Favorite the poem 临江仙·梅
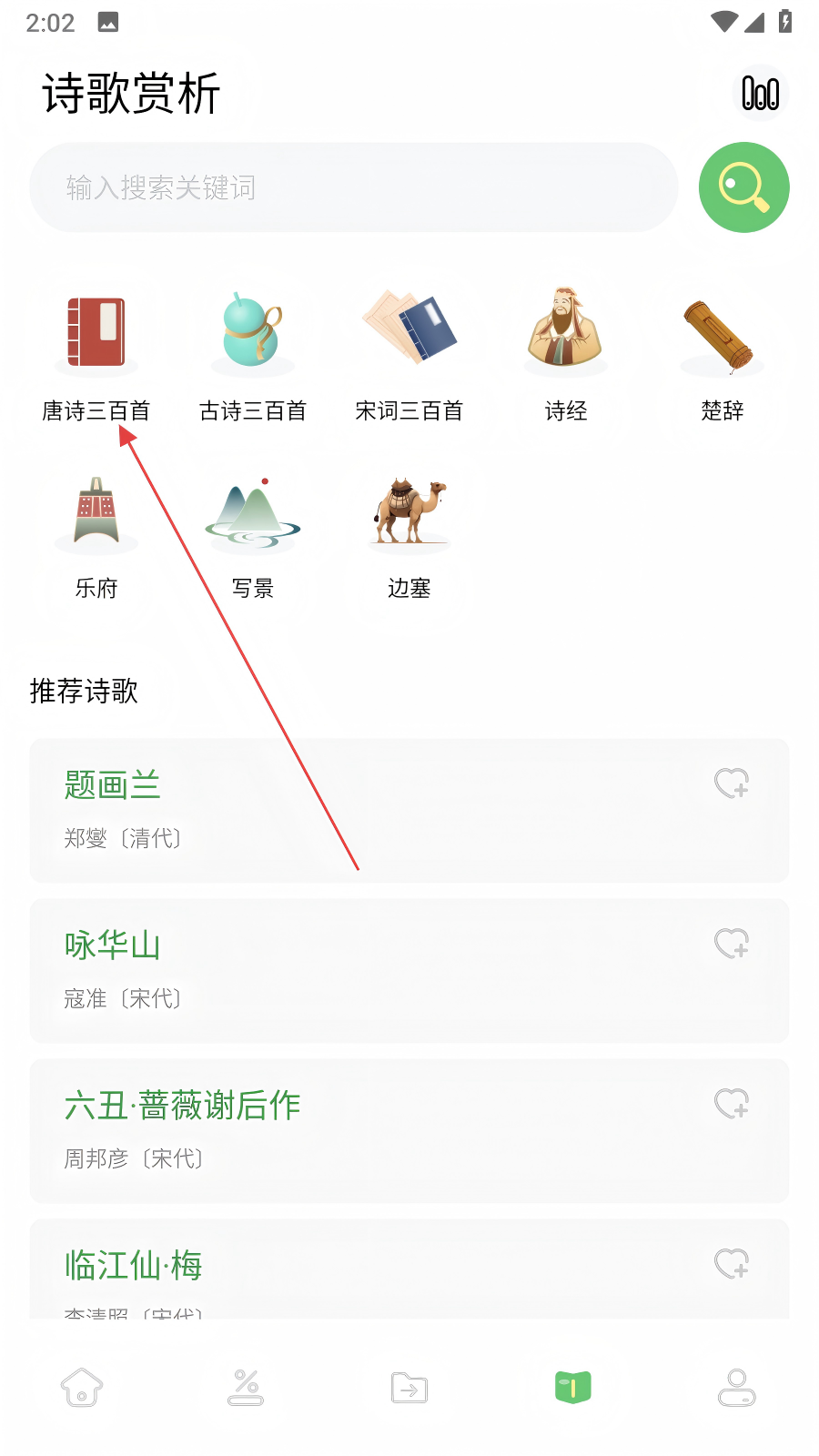 click(732, 1264)
